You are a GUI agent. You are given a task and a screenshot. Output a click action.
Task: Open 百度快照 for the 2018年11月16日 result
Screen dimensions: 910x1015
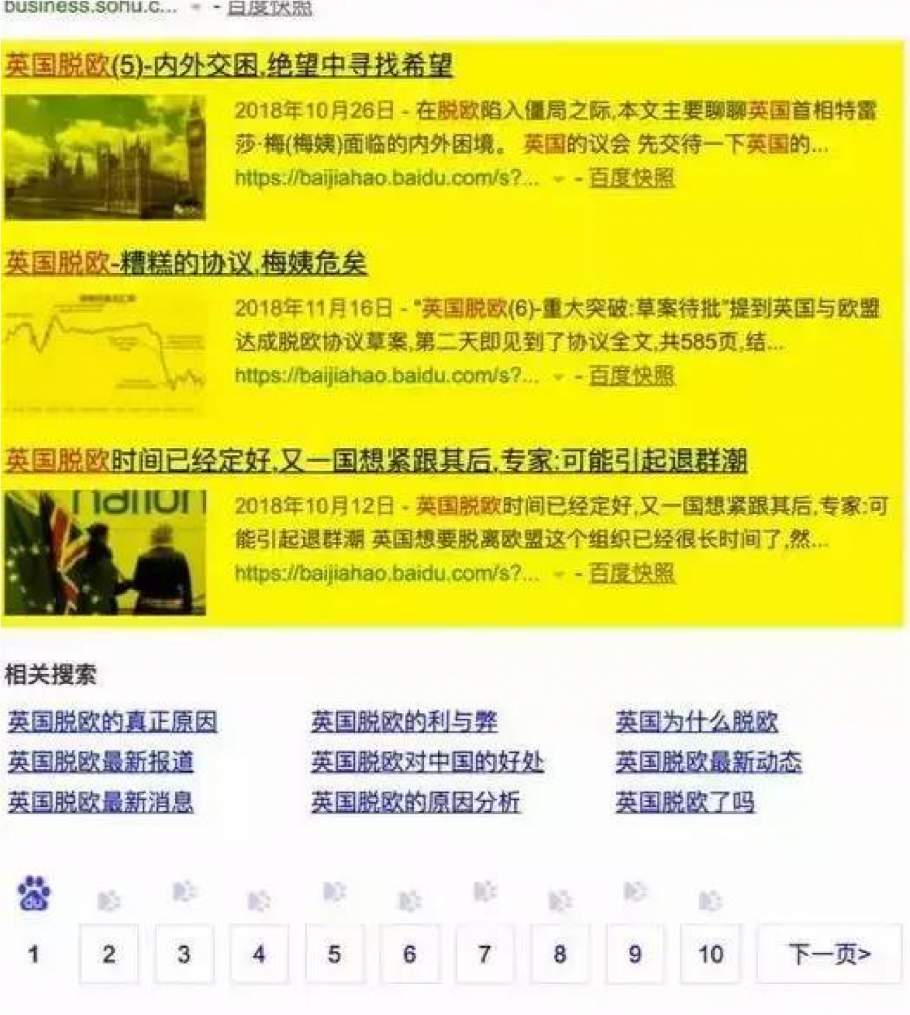[x=631, y=376]
